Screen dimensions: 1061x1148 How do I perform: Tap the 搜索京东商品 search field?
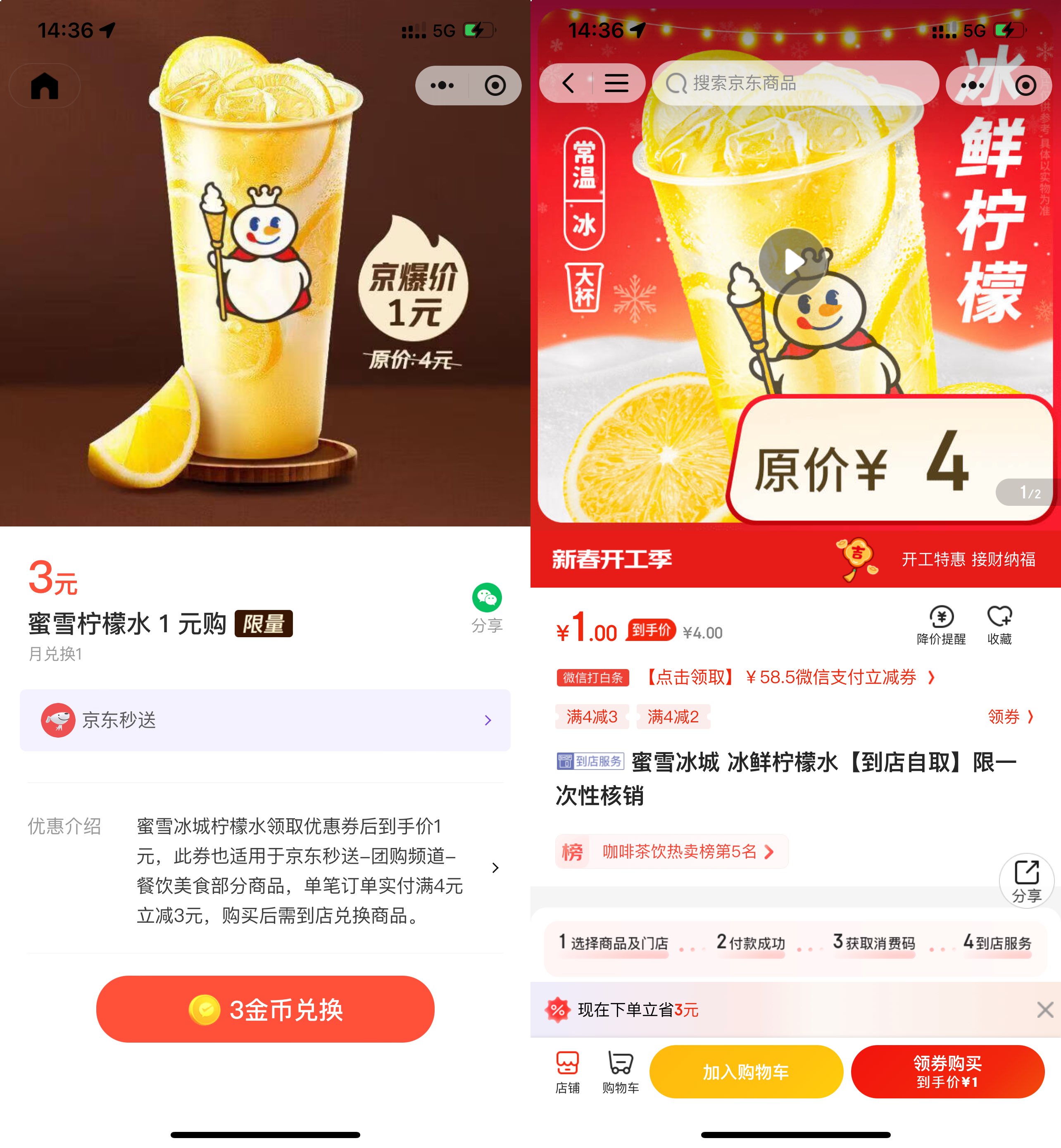point(795,84)
